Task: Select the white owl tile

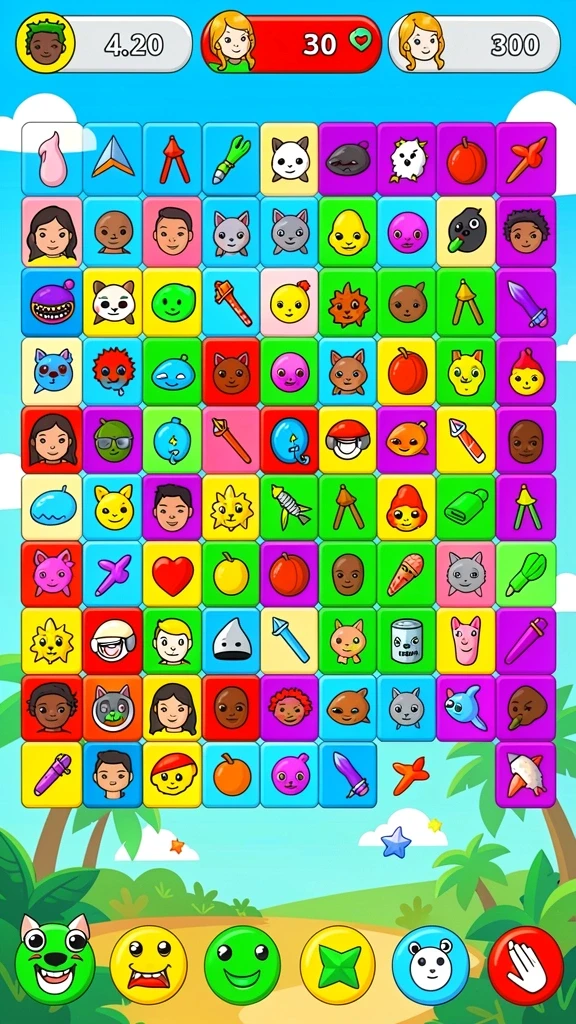Action: click(408, 159)
